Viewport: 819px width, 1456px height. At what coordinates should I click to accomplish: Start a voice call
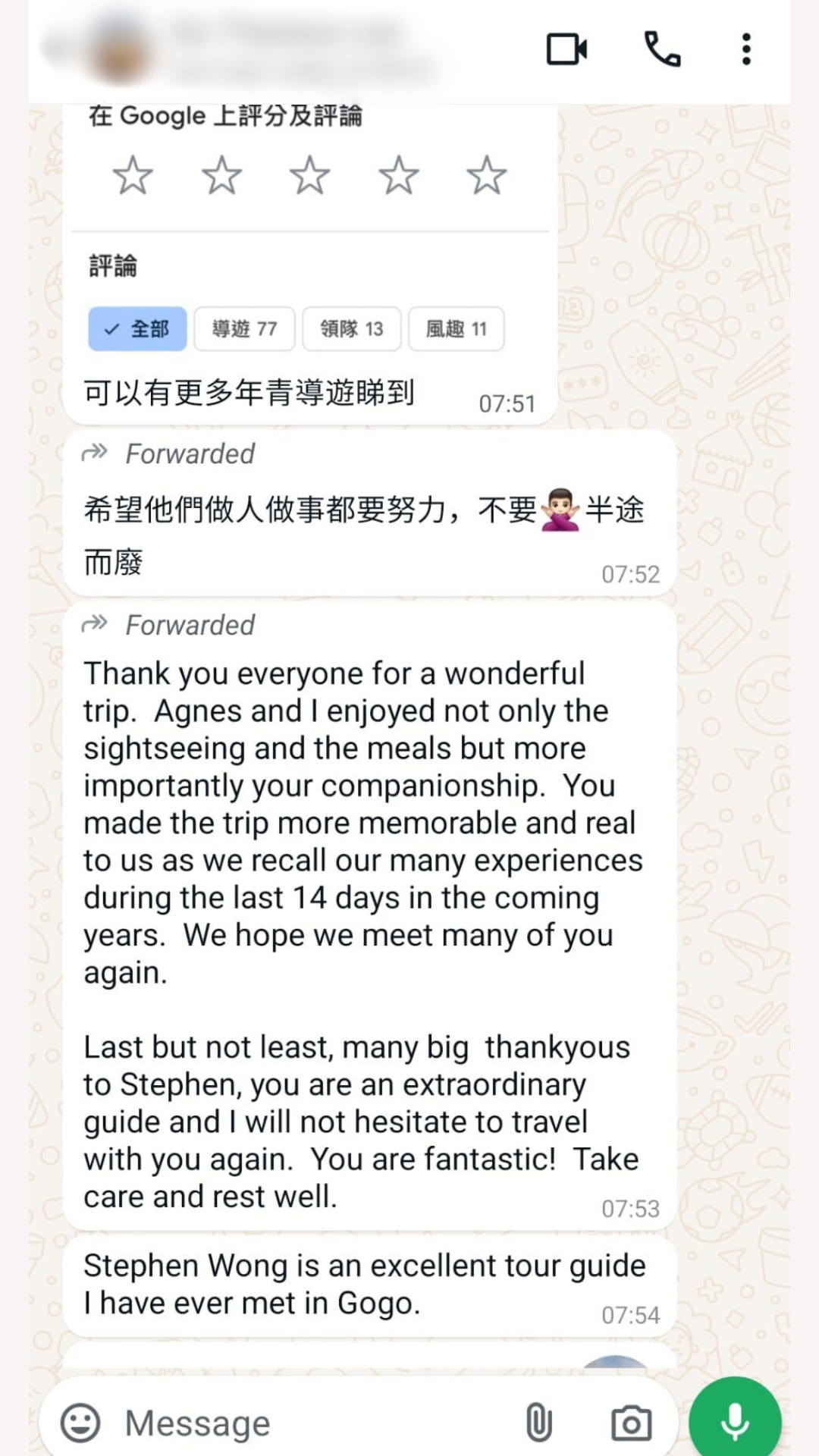coord(662,49)
